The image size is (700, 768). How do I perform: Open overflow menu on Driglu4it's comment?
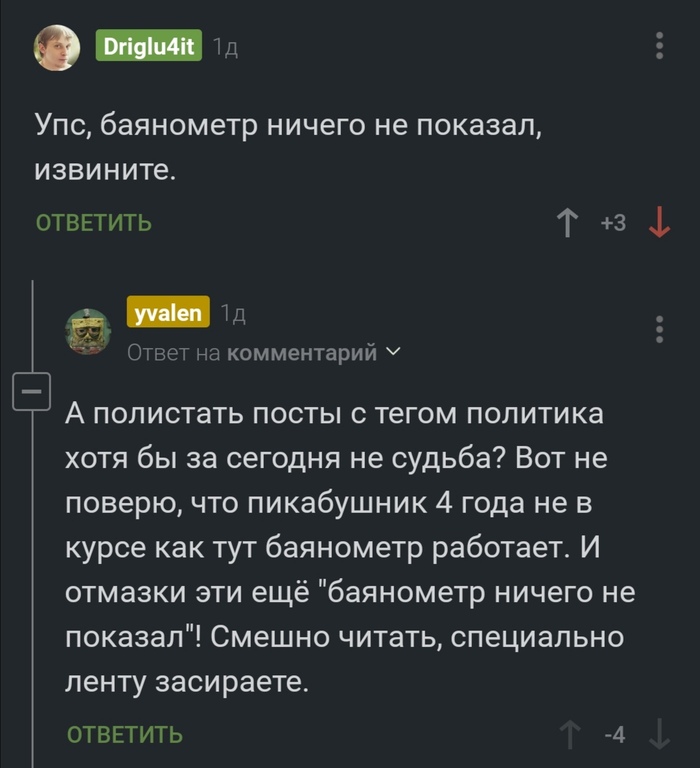click(x=659, y=46)
